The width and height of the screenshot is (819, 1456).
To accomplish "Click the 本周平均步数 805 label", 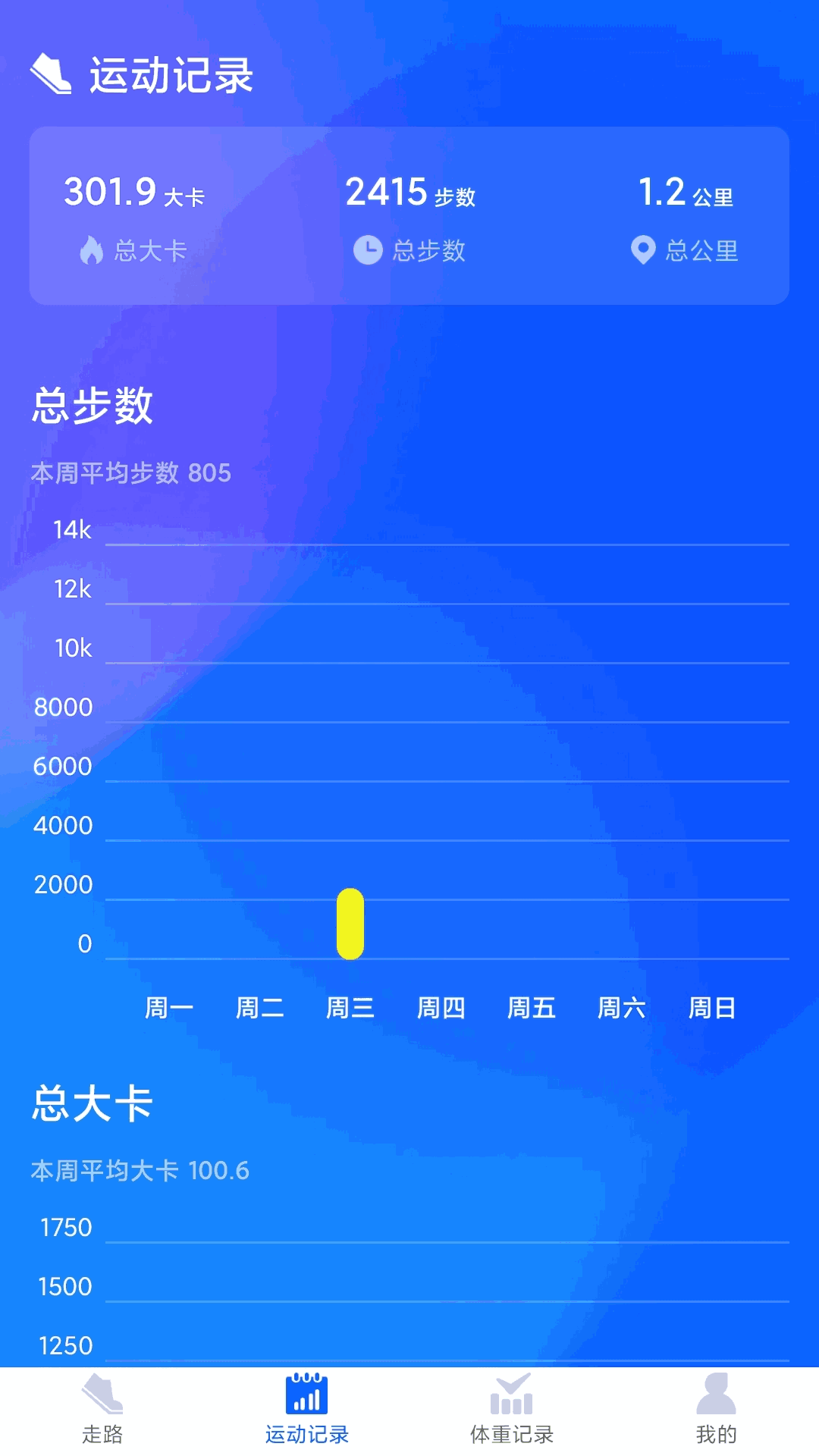I will coord(130,472).
